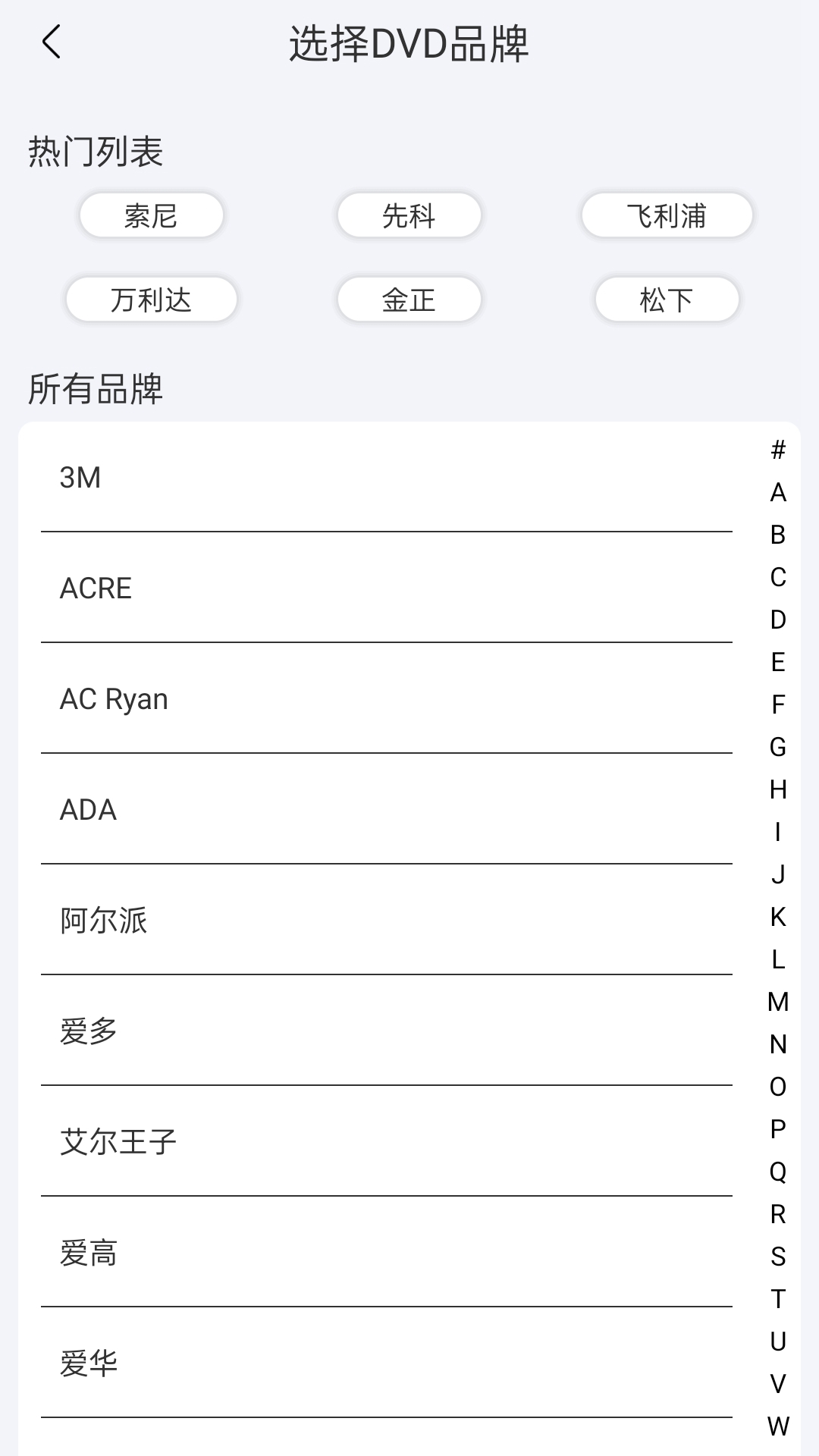
Task: Select the 3M brand entry
Action: (303, 478)
